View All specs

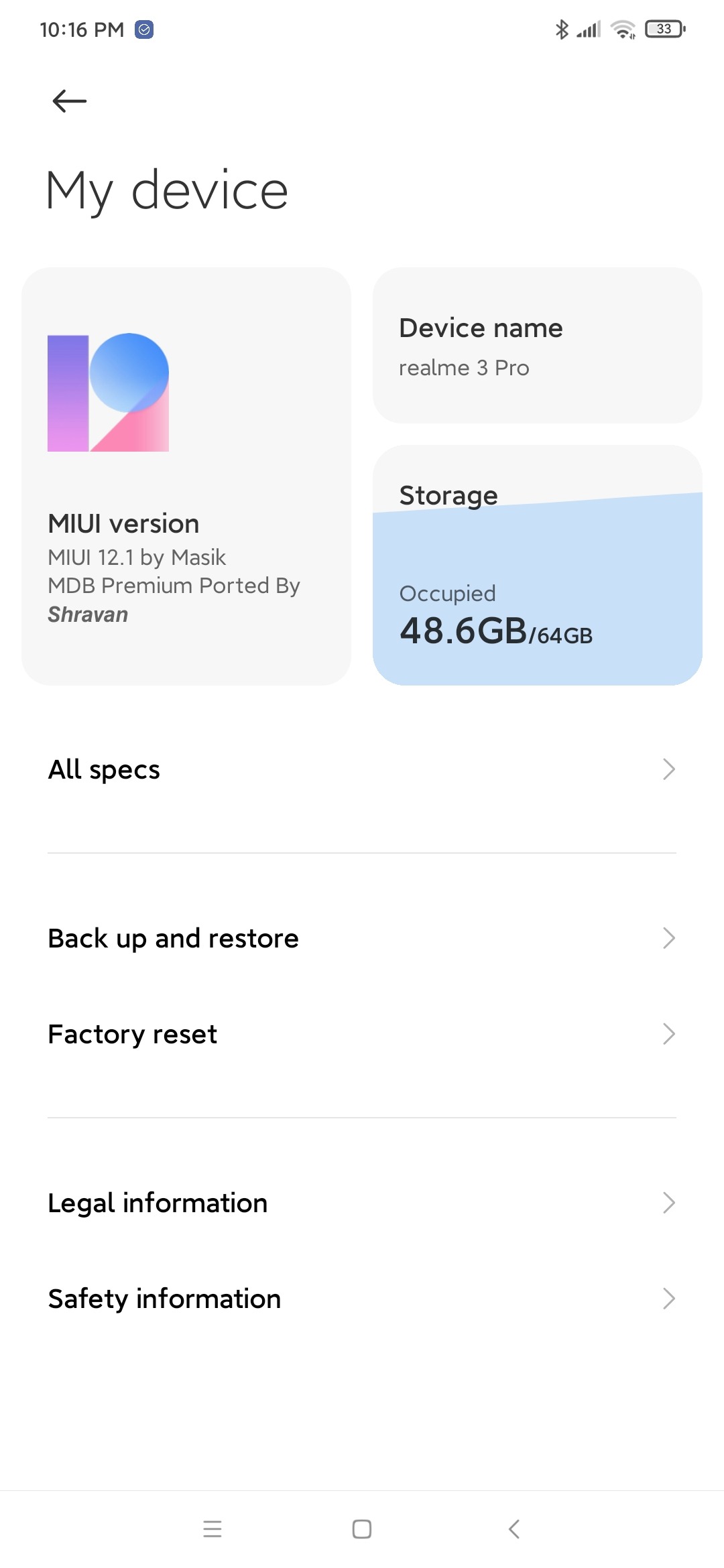coord(362,769)
